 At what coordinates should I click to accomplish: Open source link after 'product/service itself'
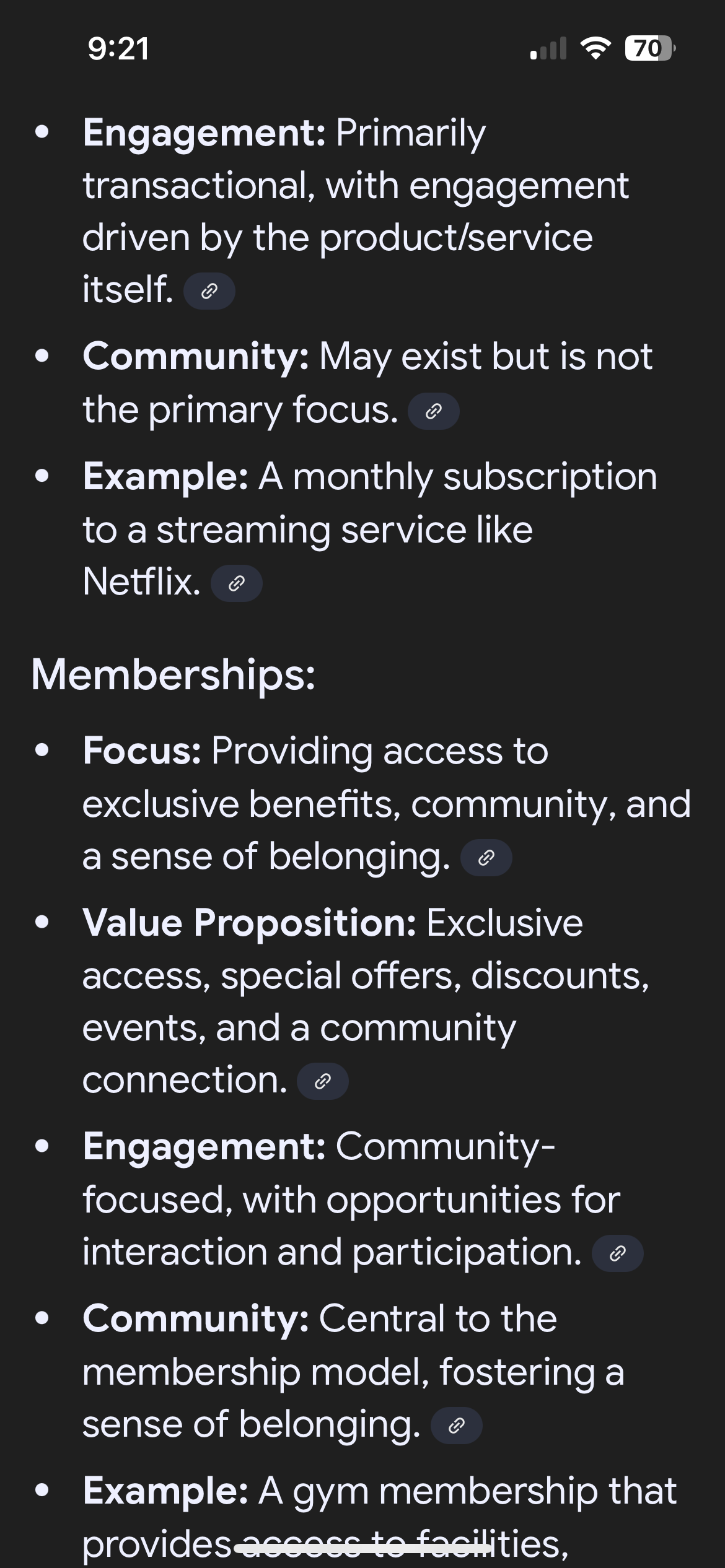click(x=209, y=290)
